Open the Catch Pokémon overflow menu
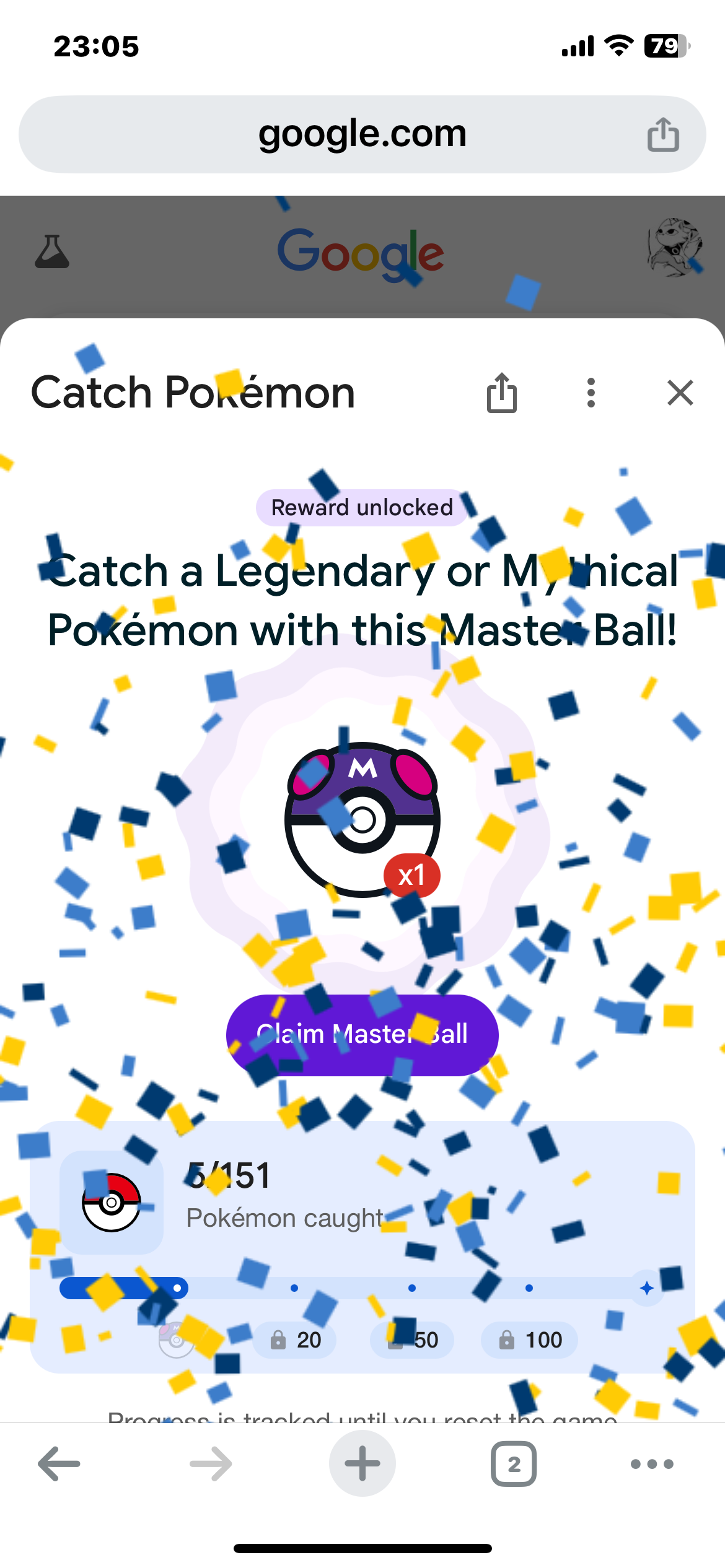This screenshot has width=725, height=1568. [591, 393]
